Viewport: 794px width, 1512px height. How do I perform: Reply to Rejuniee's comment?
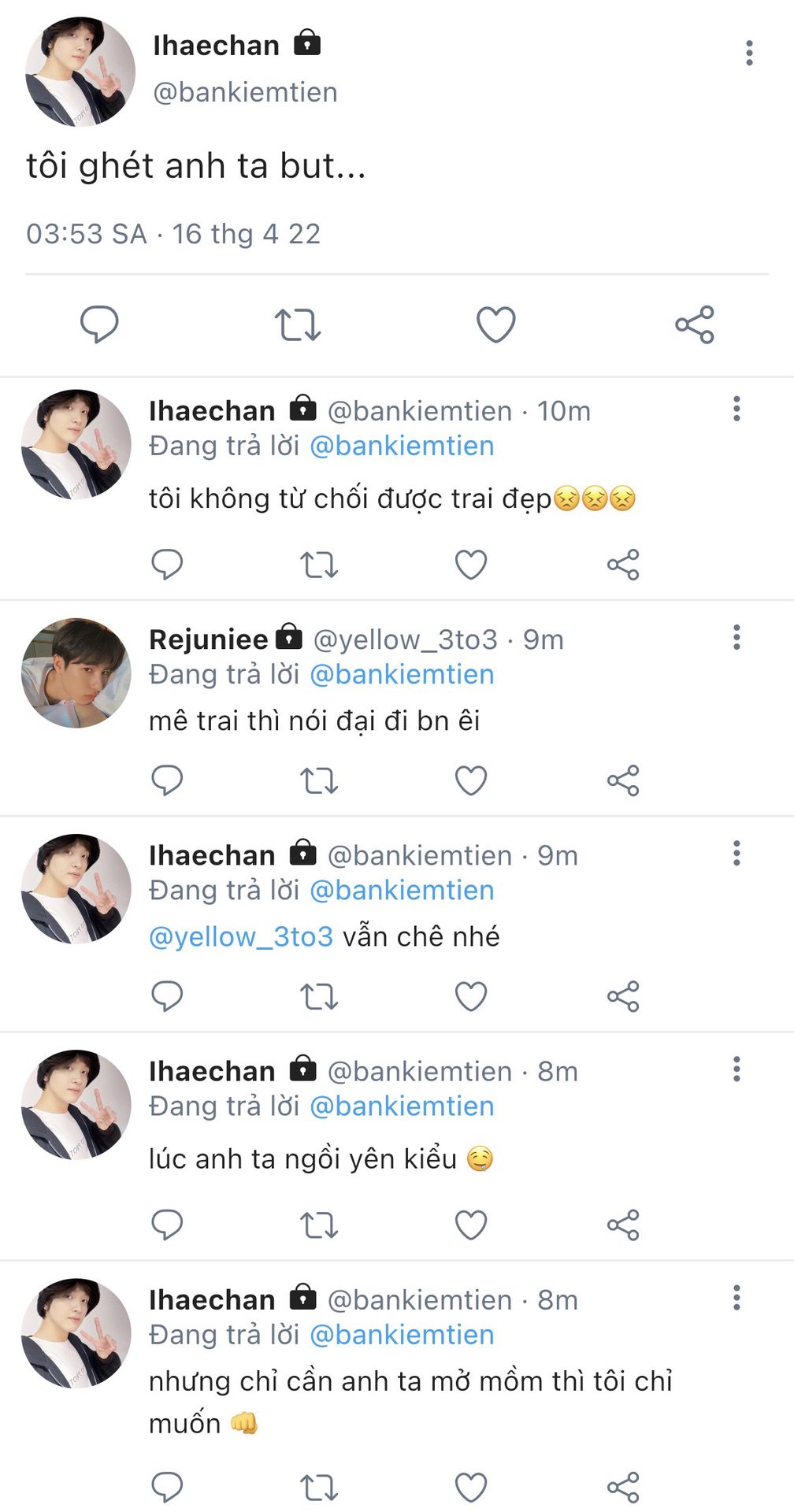pyautogui.click(x=167, y=780)
